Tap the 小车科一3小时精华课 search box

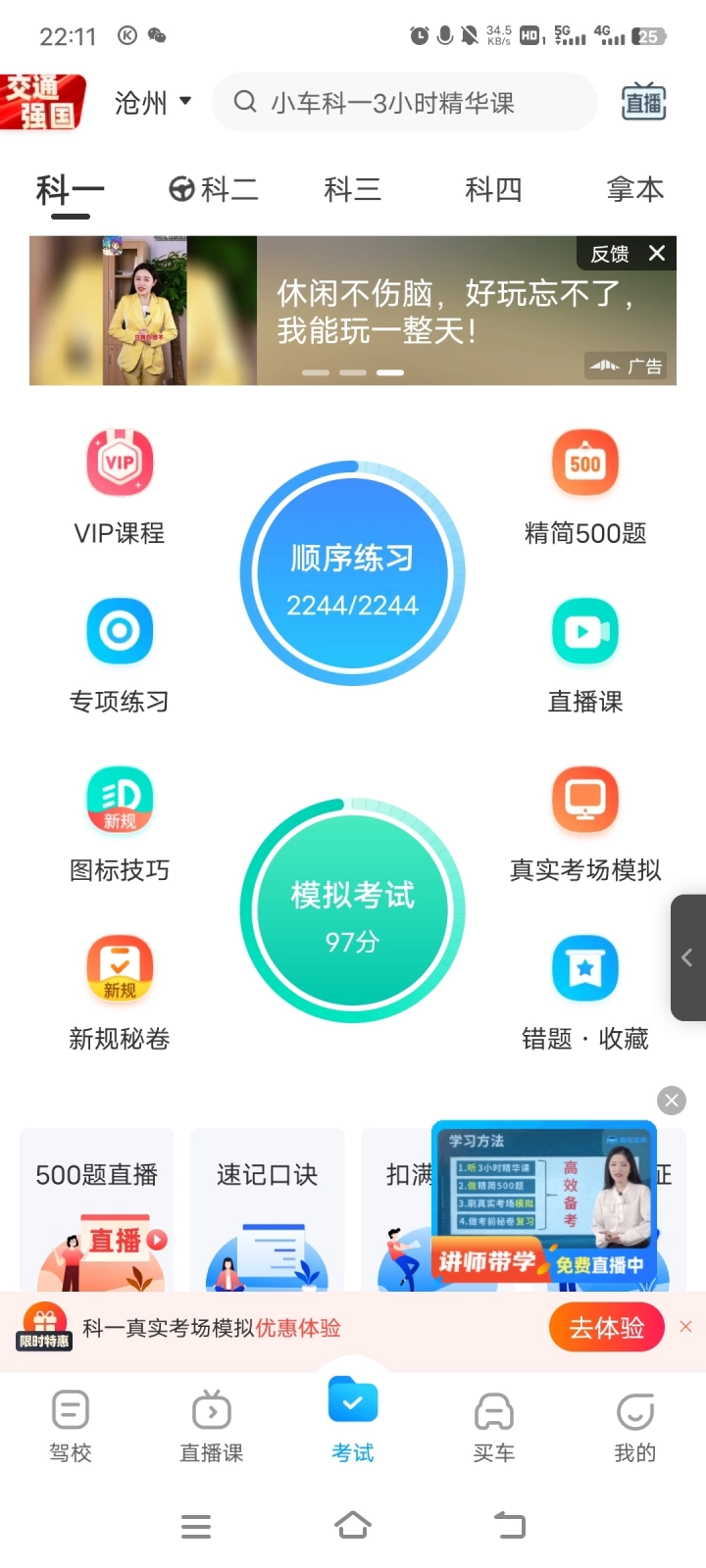click(404, 102)
